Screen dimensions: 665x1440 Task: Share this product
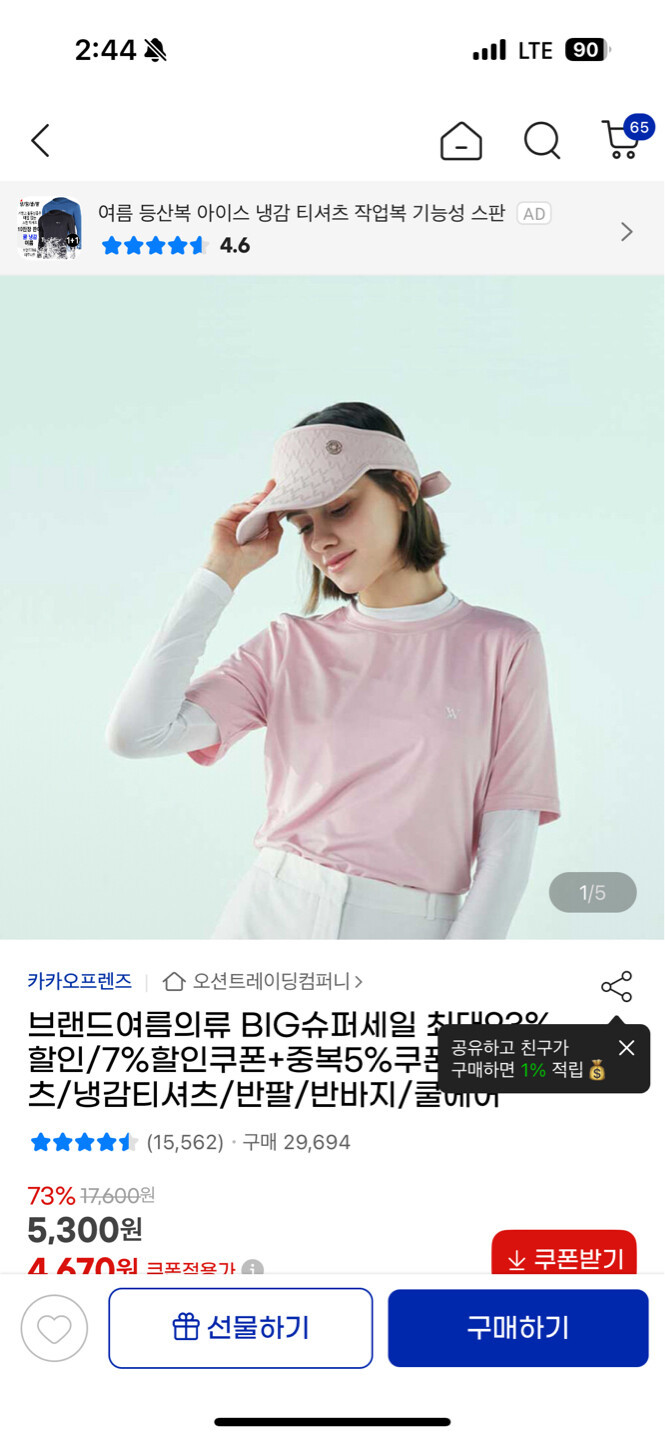click(x=616, y=987)
